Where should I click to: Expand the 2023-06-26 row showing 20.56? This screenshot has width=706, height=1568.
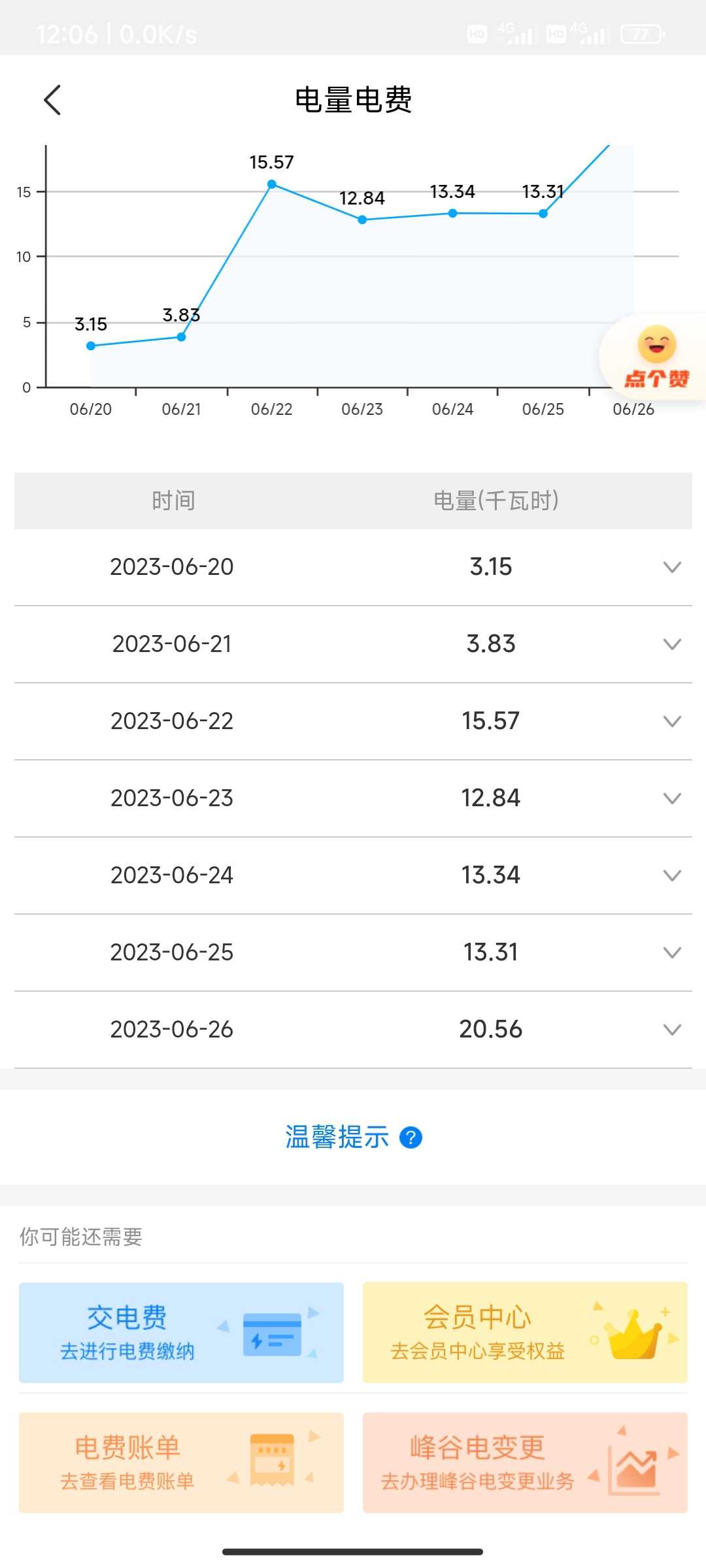coord(353,1030)
